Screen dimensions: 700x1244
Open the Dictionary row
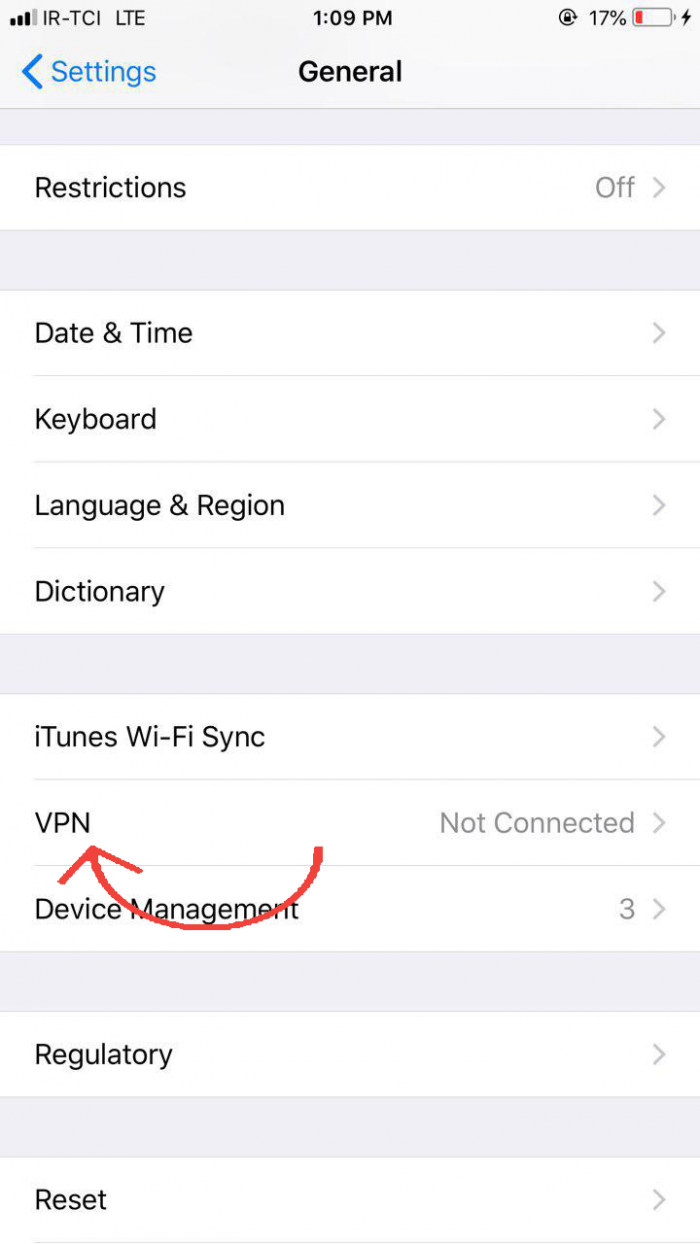pyautogui.click(x=350, y=591)
